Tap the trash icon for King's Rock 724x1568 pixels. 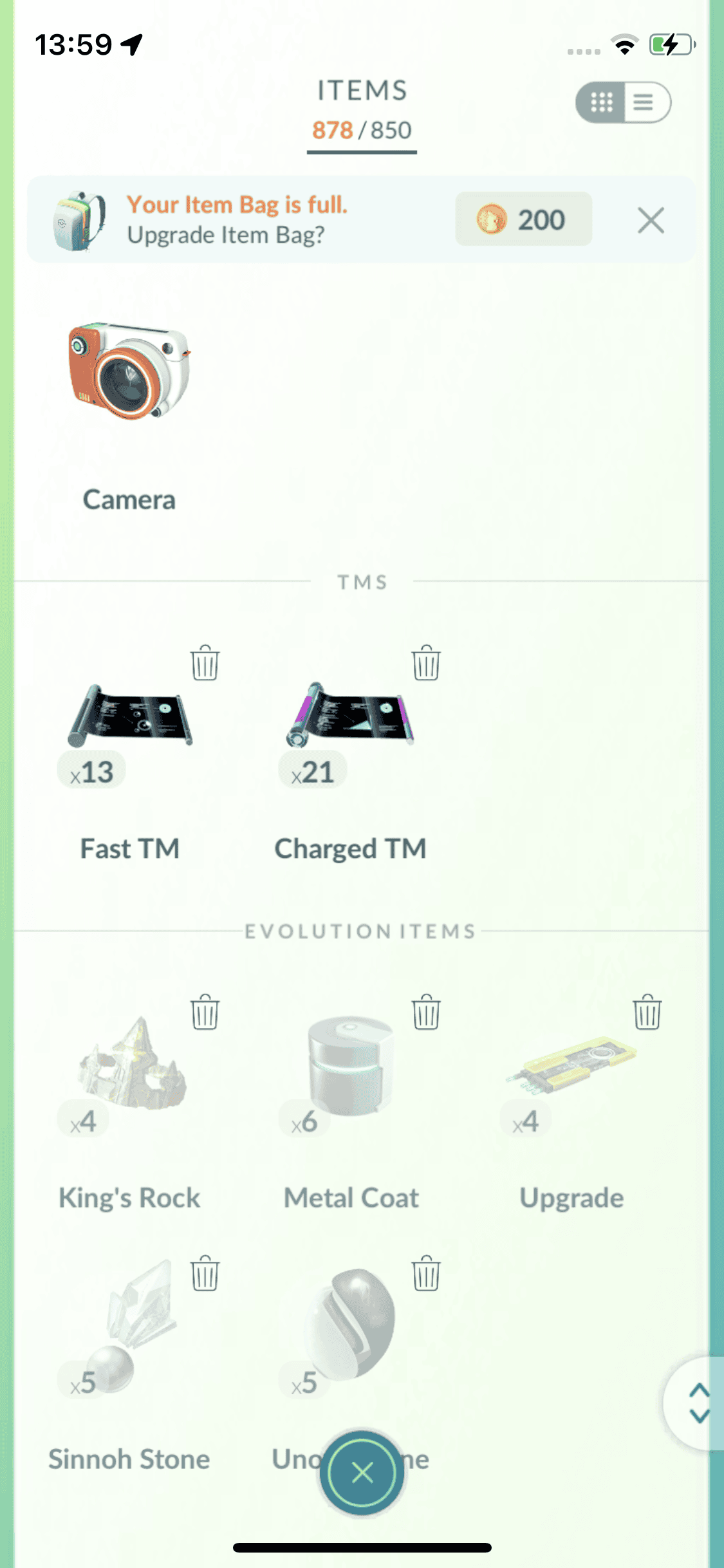pyautogui.click(x=205, y=1013)
